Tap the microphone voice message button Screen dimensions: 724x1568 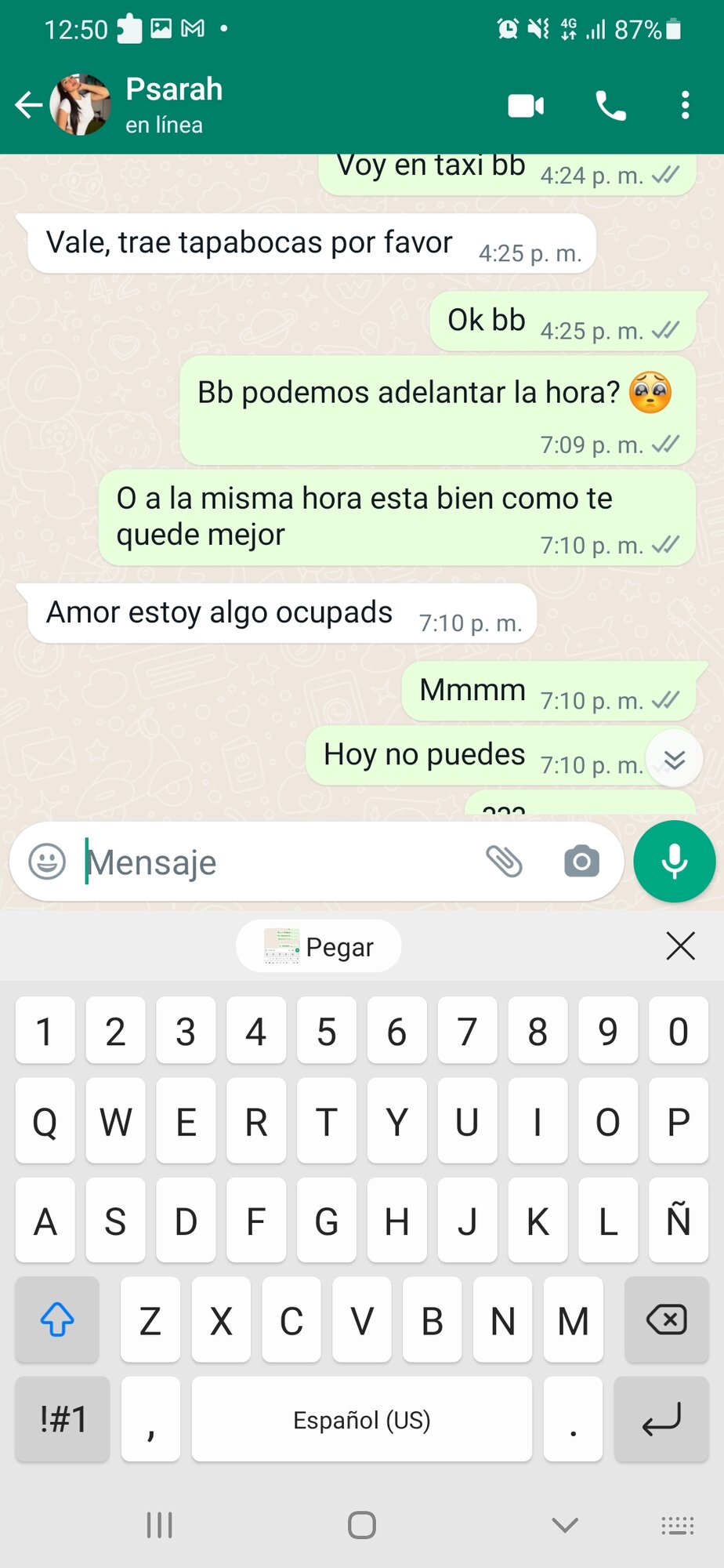coord(675,862)
